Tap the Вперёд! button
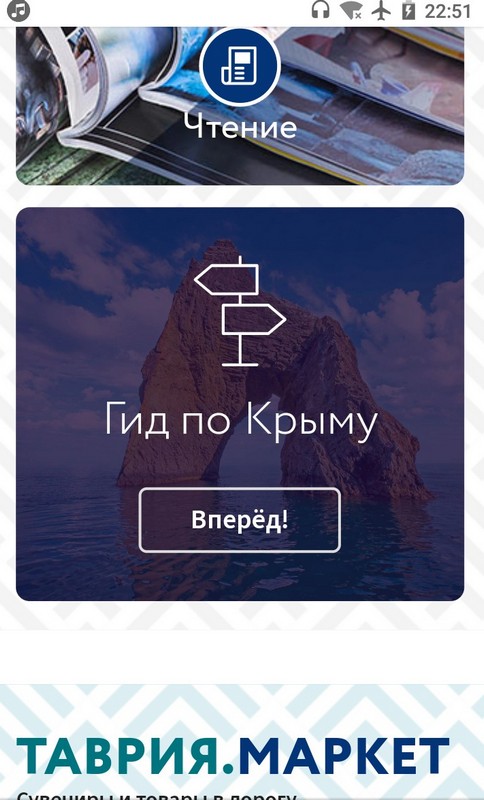 pyautogui.click(x=240, y=520)
